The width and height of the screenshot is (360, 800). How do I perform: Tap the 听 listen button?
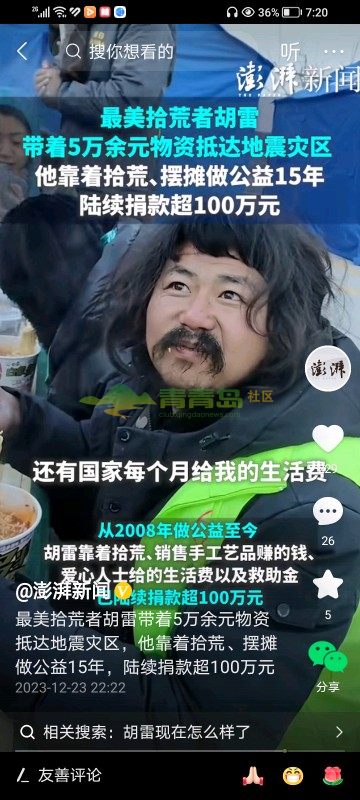coord(290,52)
